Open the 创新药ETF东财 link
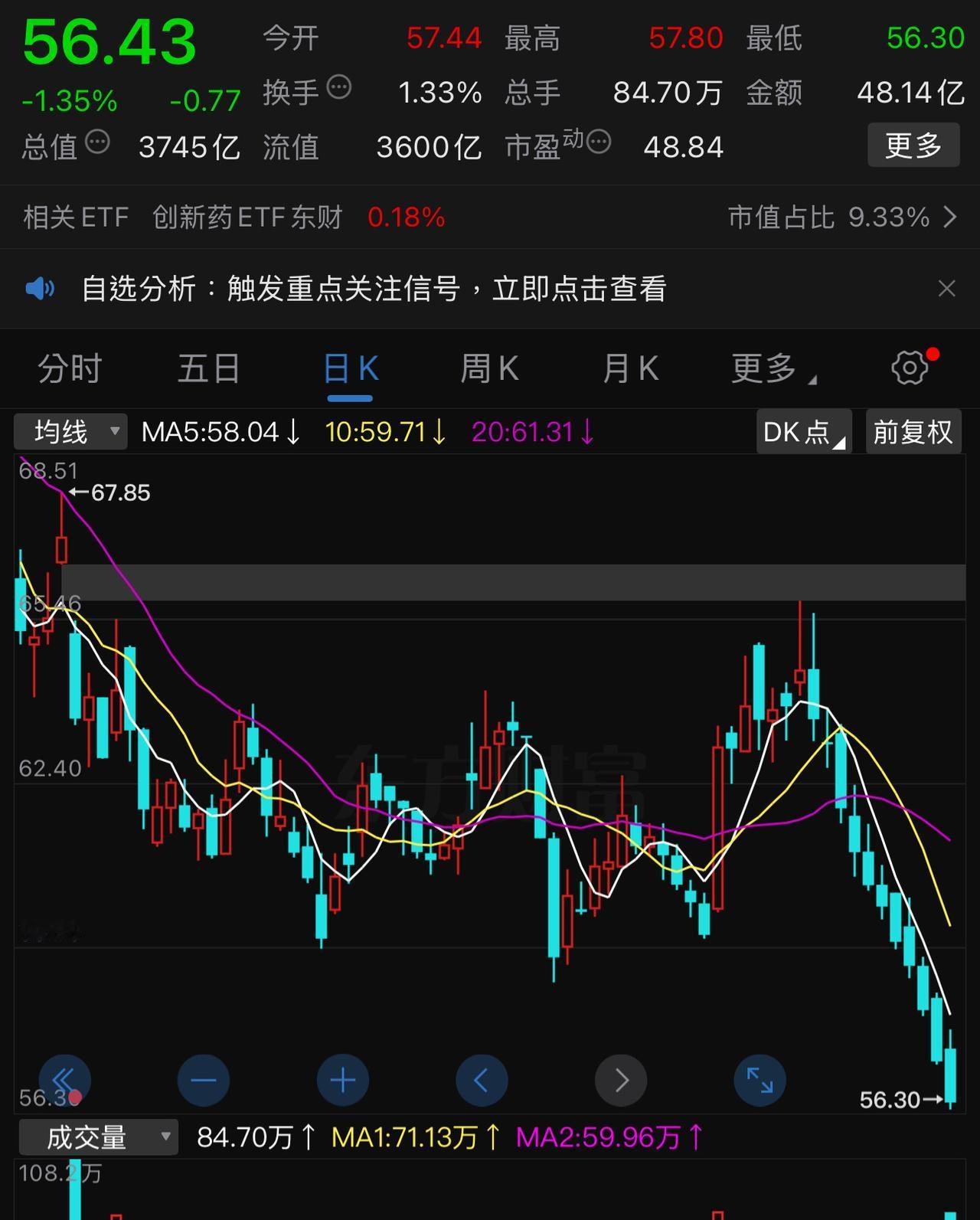This screenshot has width=980, height=1220. (249, 217)
